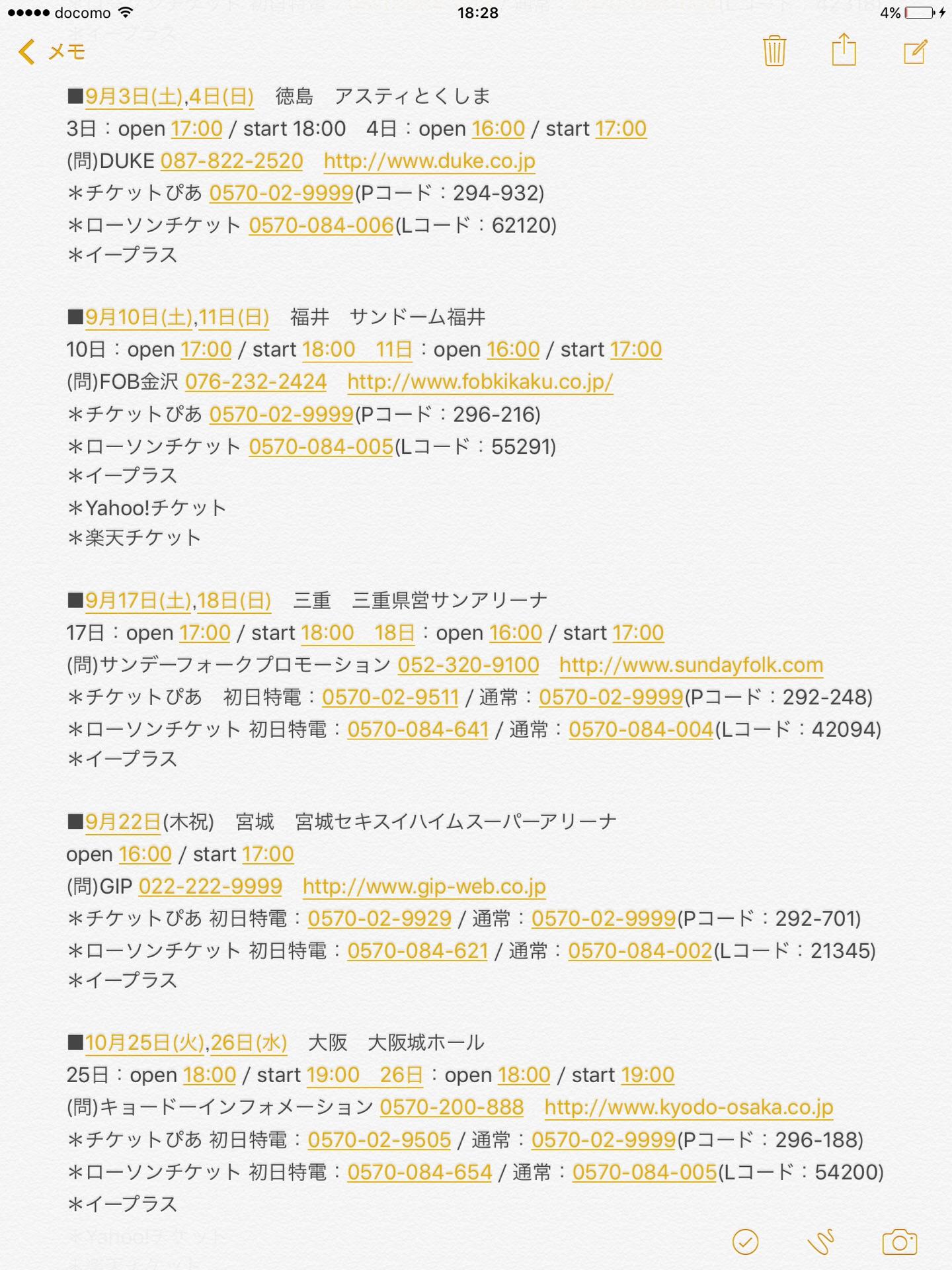Compose a new note
Screen dimensions: 952x1270
[x=916, y=51]
